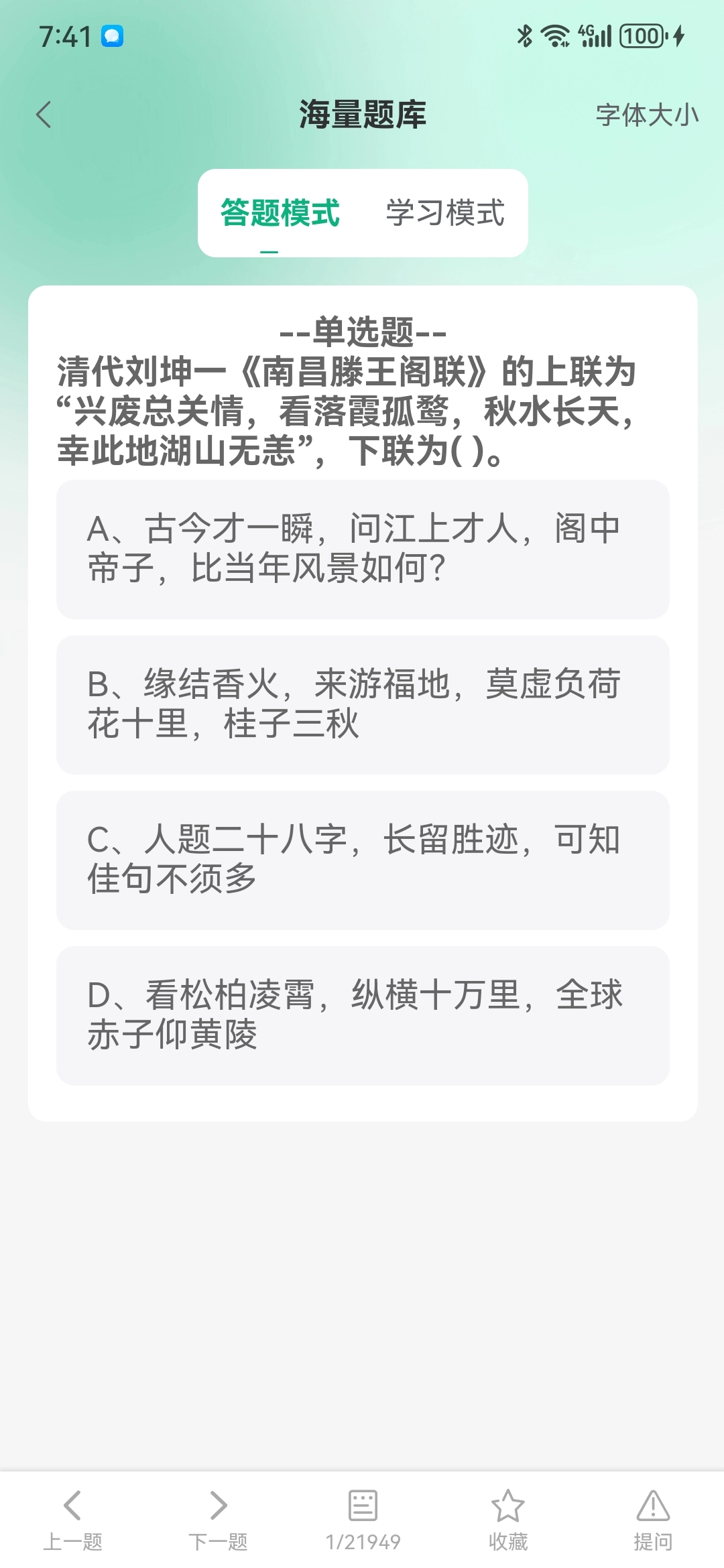The width and height of the screenshot is (724, 1568).
Task: Pick answer D, 看松柏凌霄
Action: (x=363, y=1015)
